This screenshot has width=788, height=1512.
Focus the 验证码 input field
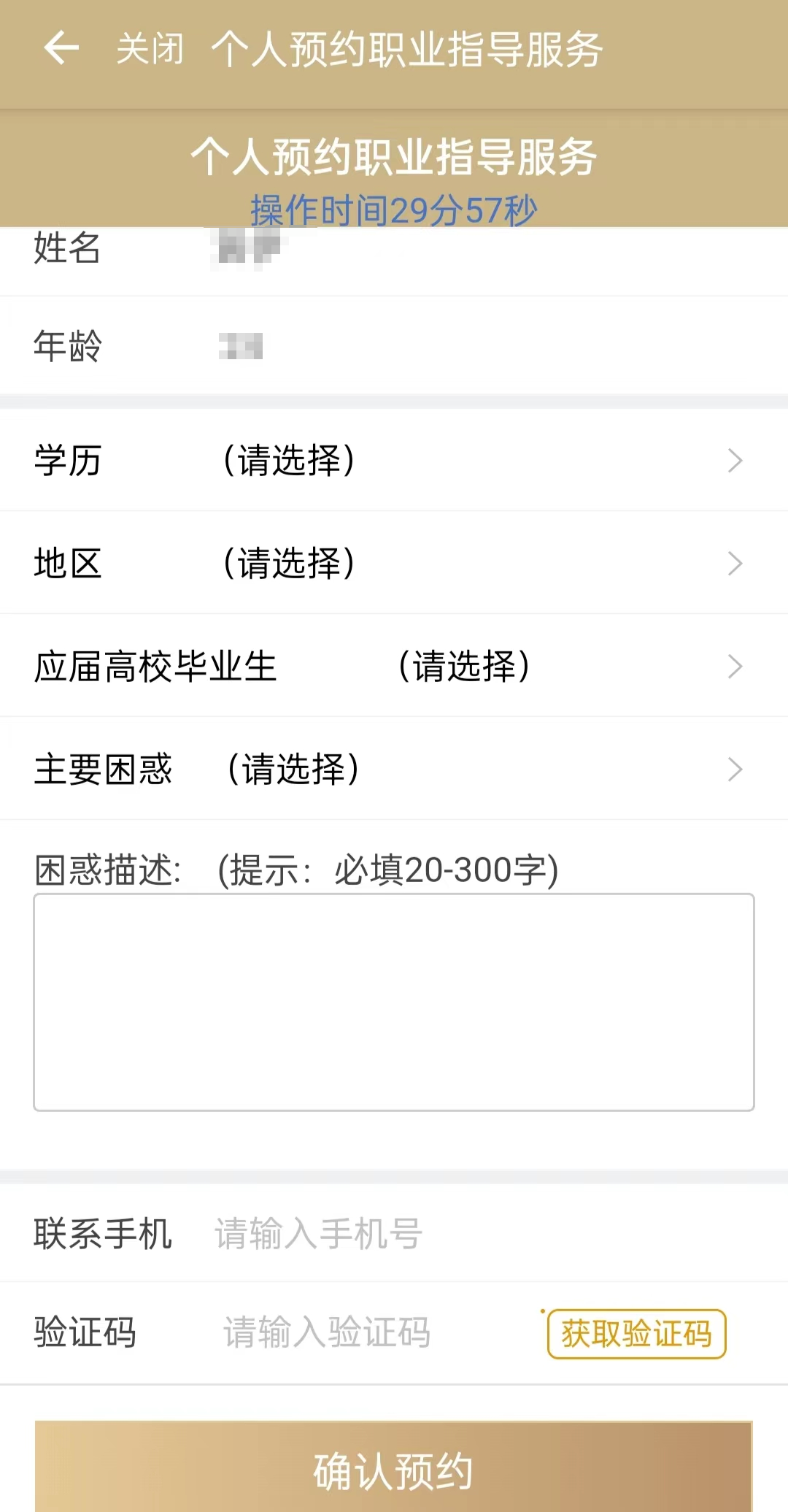point(365,1333)
